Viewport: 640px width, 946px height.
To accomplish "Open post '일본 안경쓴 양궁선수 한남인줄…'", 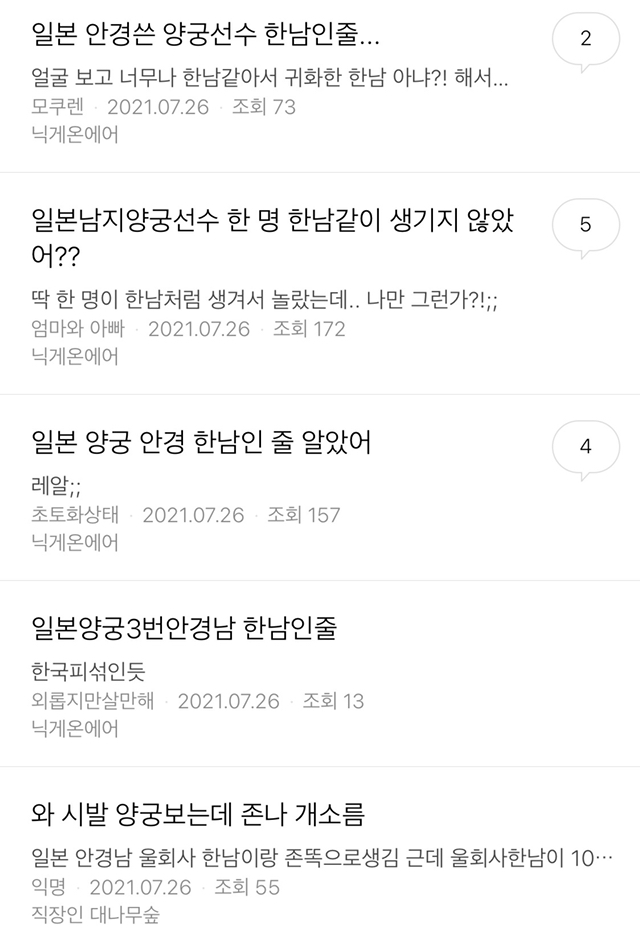I will (206, 39).
